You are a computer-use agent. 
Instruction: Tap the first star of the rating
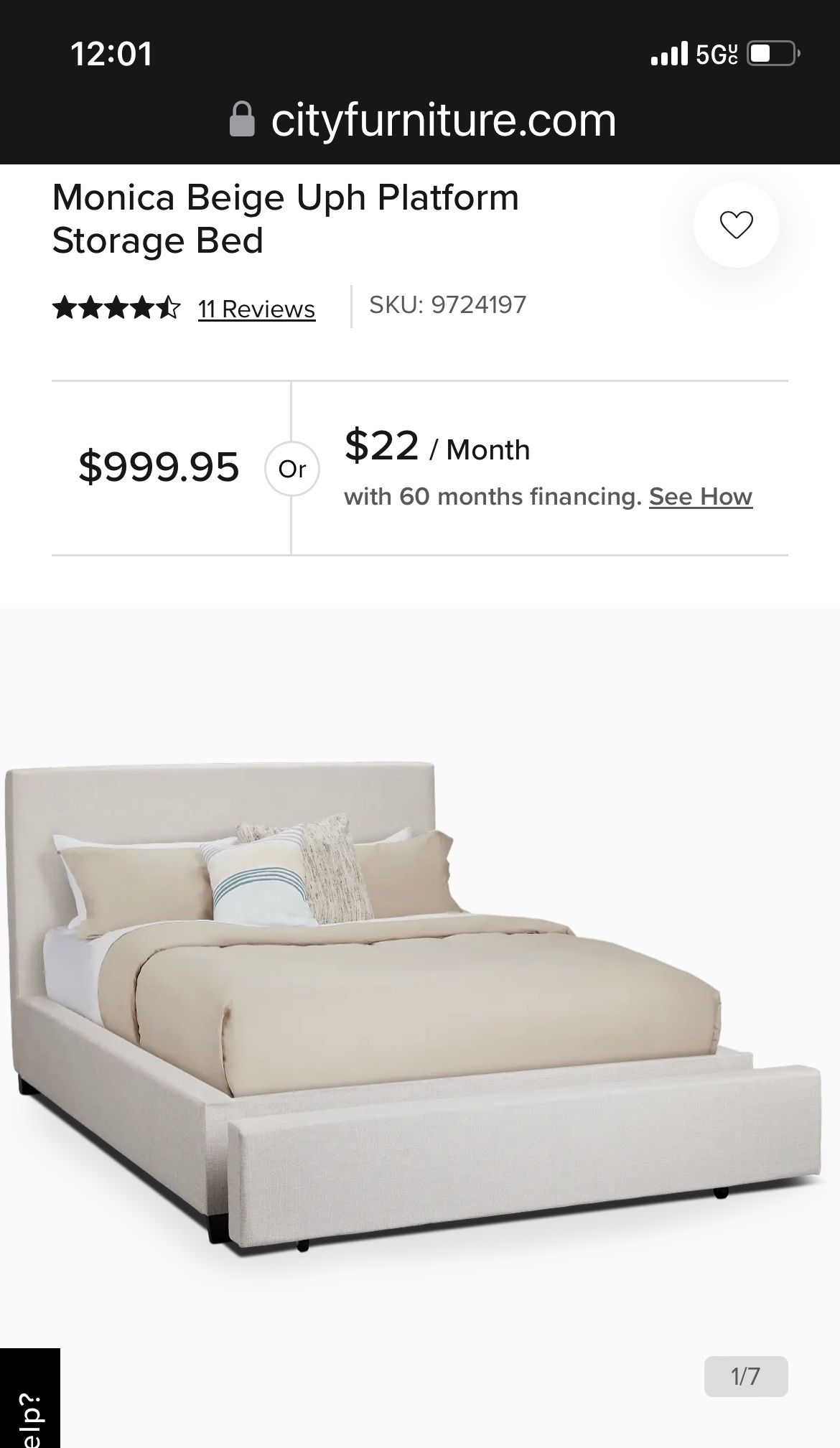click(64, 308)
